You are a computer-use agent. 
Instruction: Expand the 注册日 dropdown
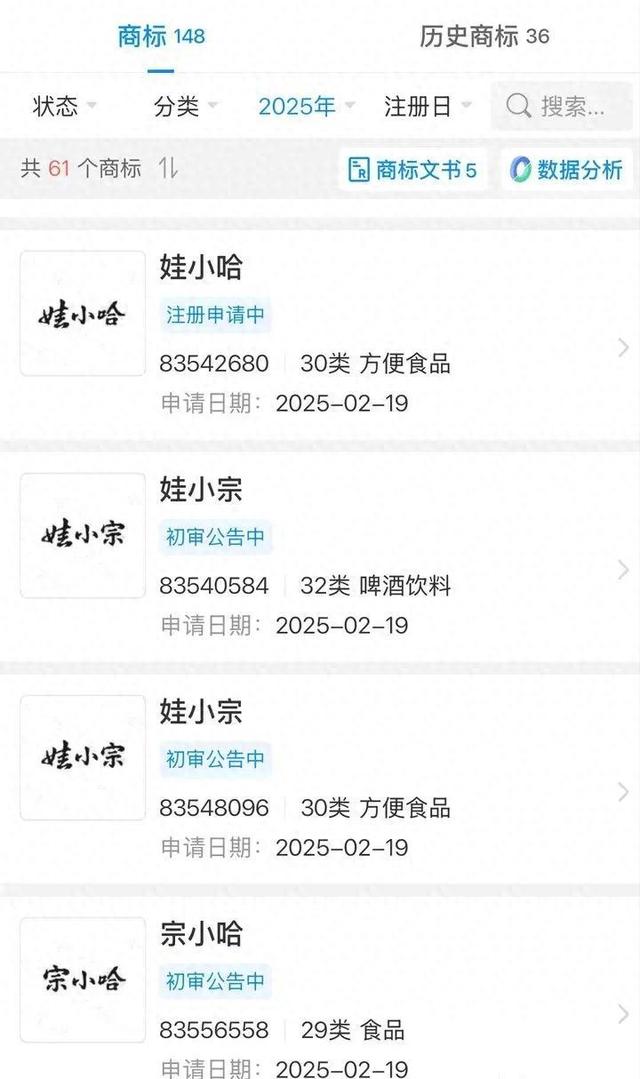[428, 107]
